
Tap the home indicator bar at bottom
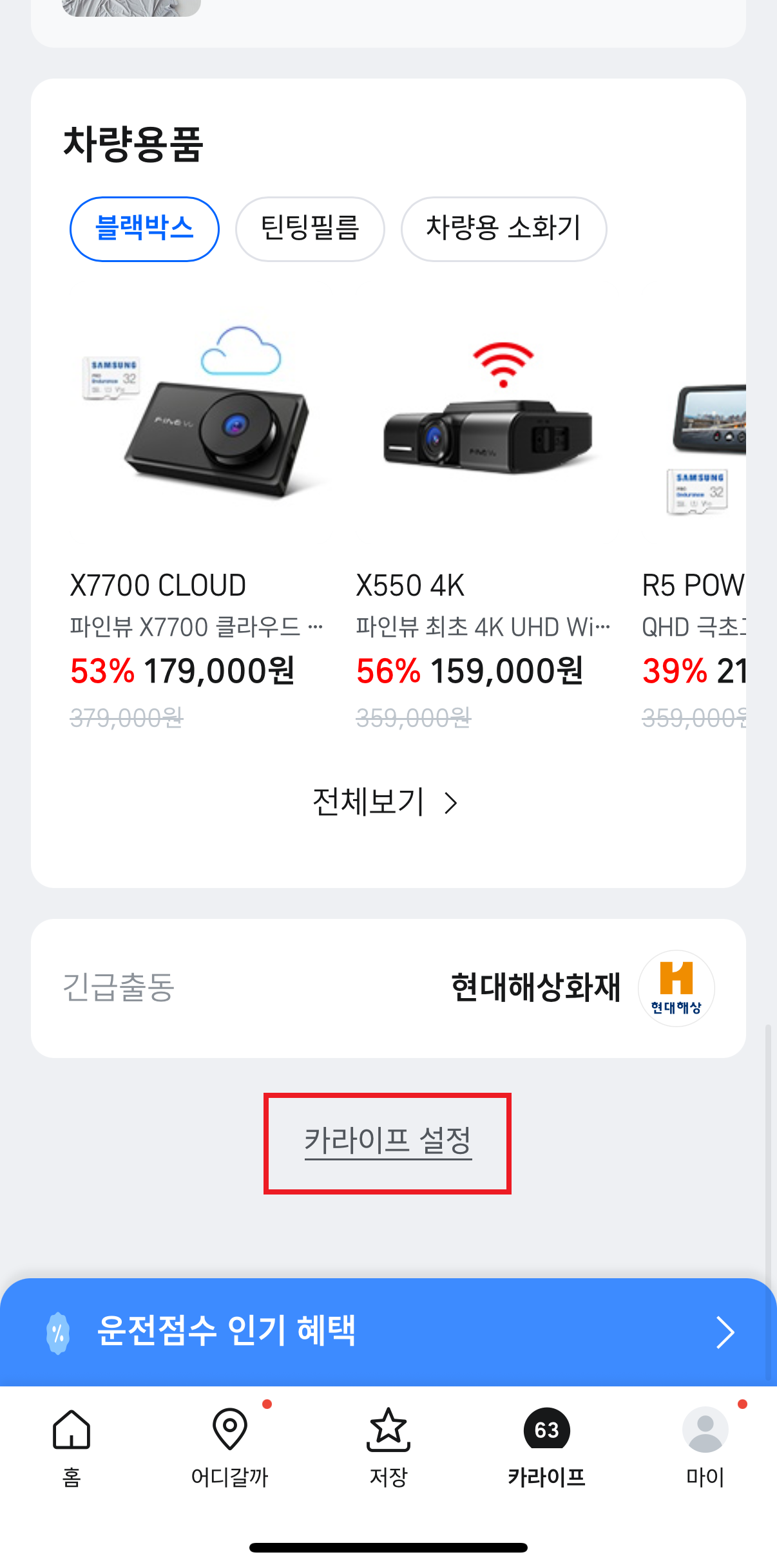point(388,1548)
